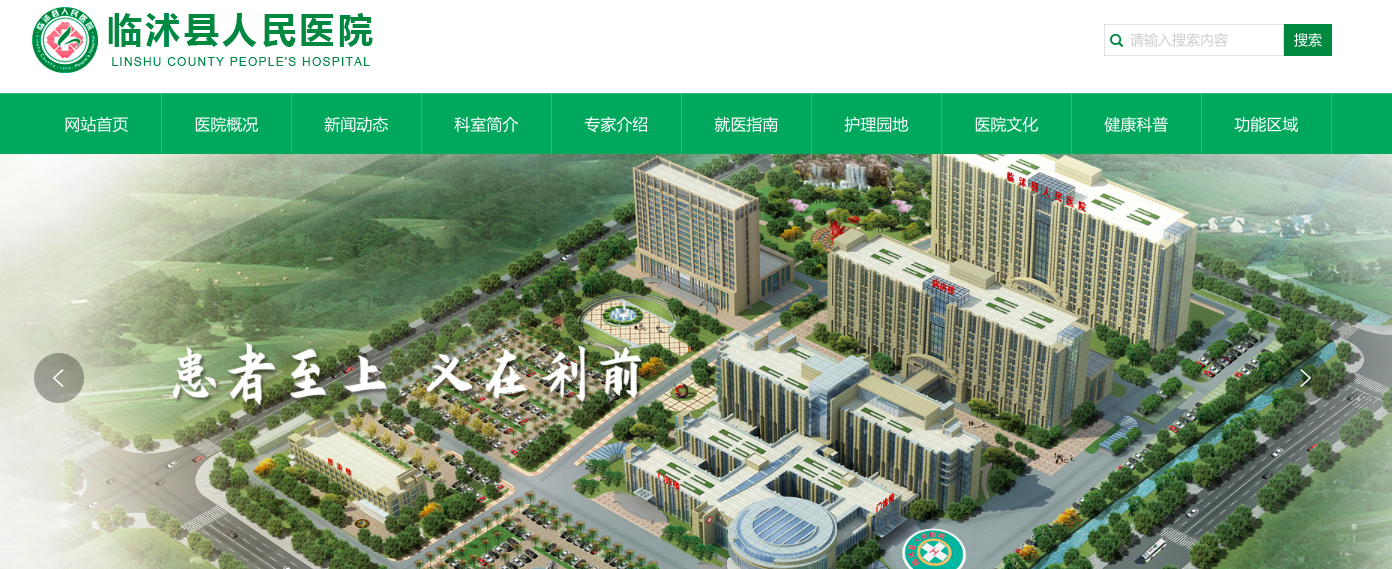Select 功能区域 in the menu
The height and width of the screenshot is (569, 1392).
tap(1266, 125)
